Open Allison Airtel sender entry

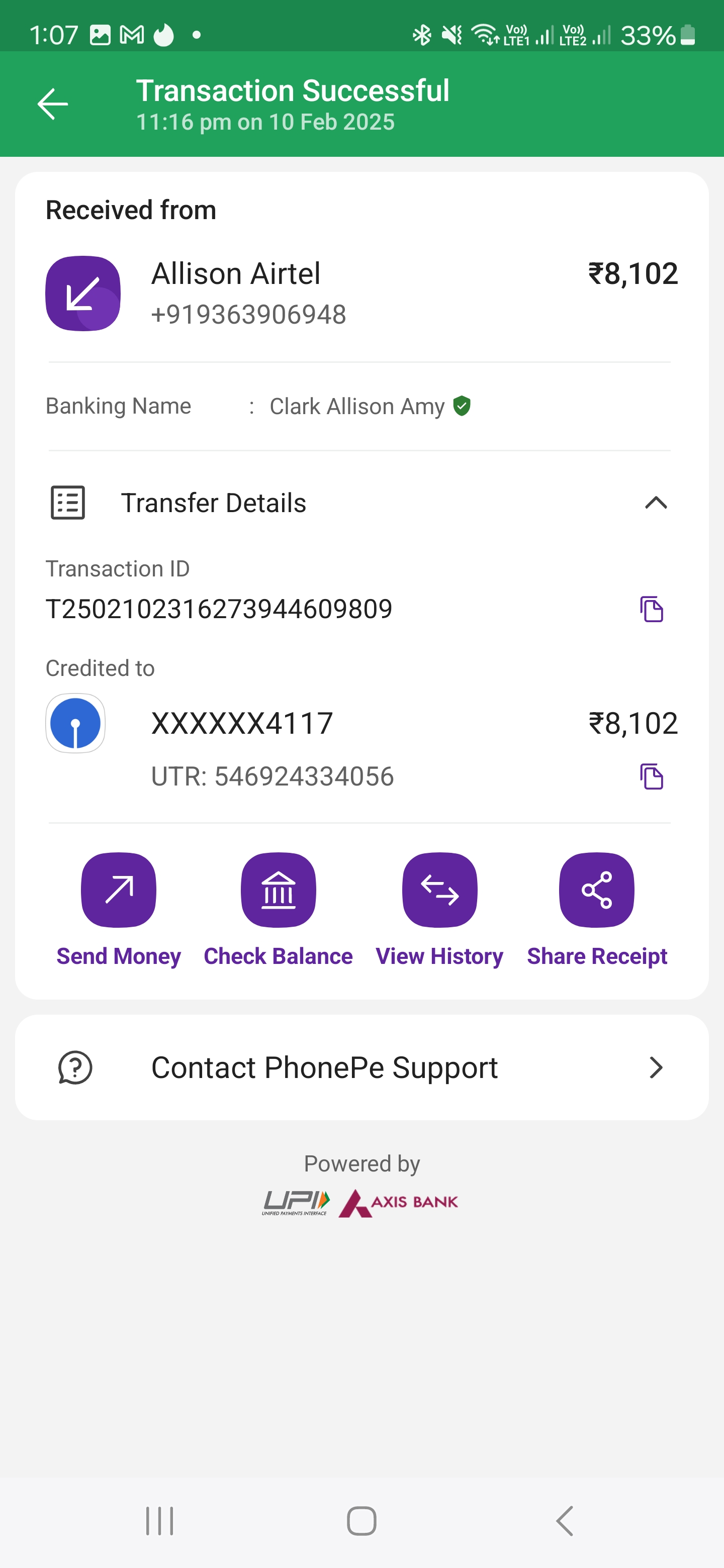click(361, 293)
